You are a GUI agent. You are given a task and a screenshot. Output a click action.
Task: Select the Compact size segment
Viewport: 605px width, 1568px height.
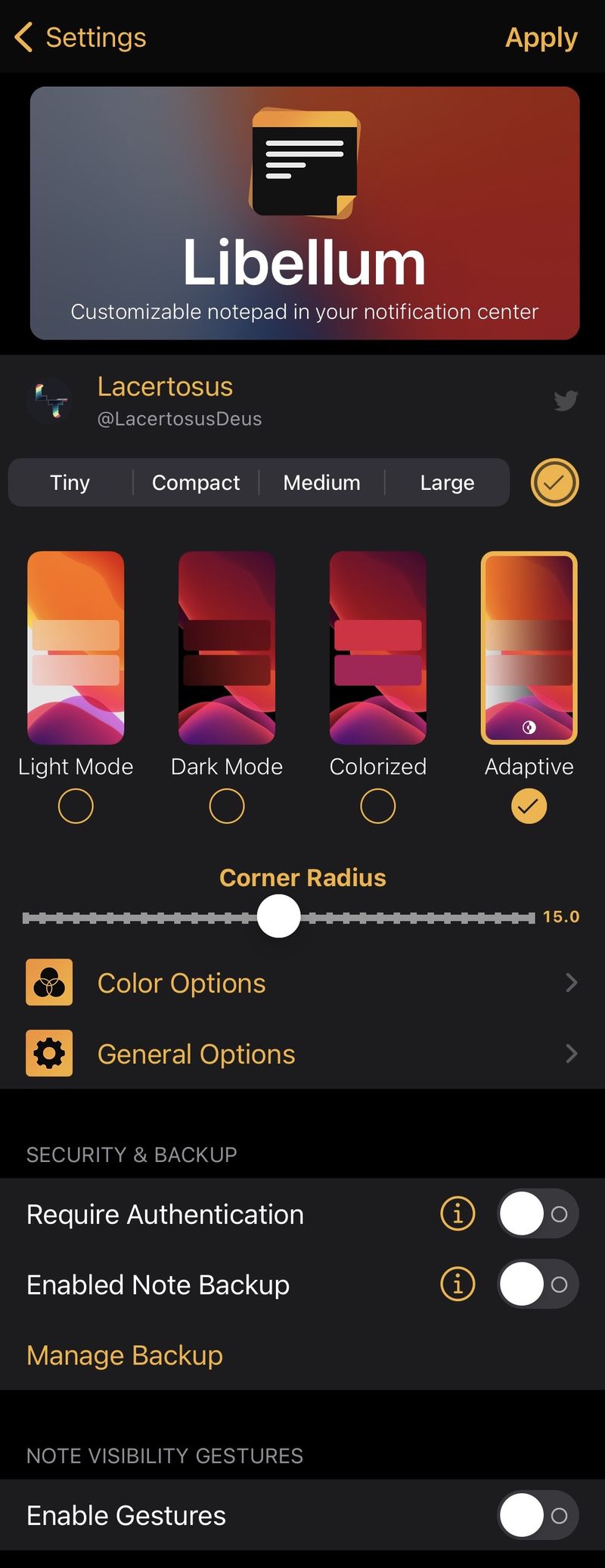[196, 482]
